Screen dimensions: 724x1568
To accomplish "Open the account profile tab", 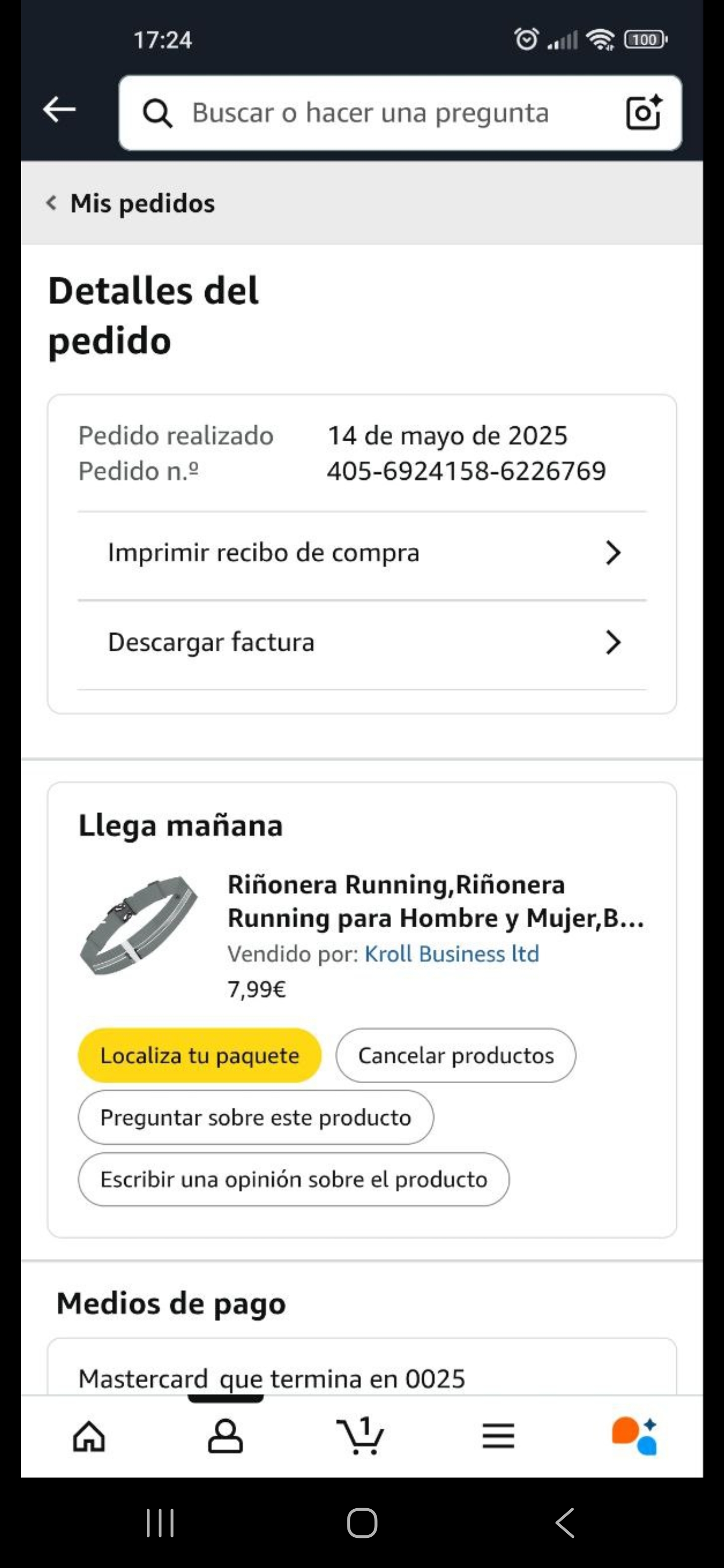I will click(x=225, y=1436).
